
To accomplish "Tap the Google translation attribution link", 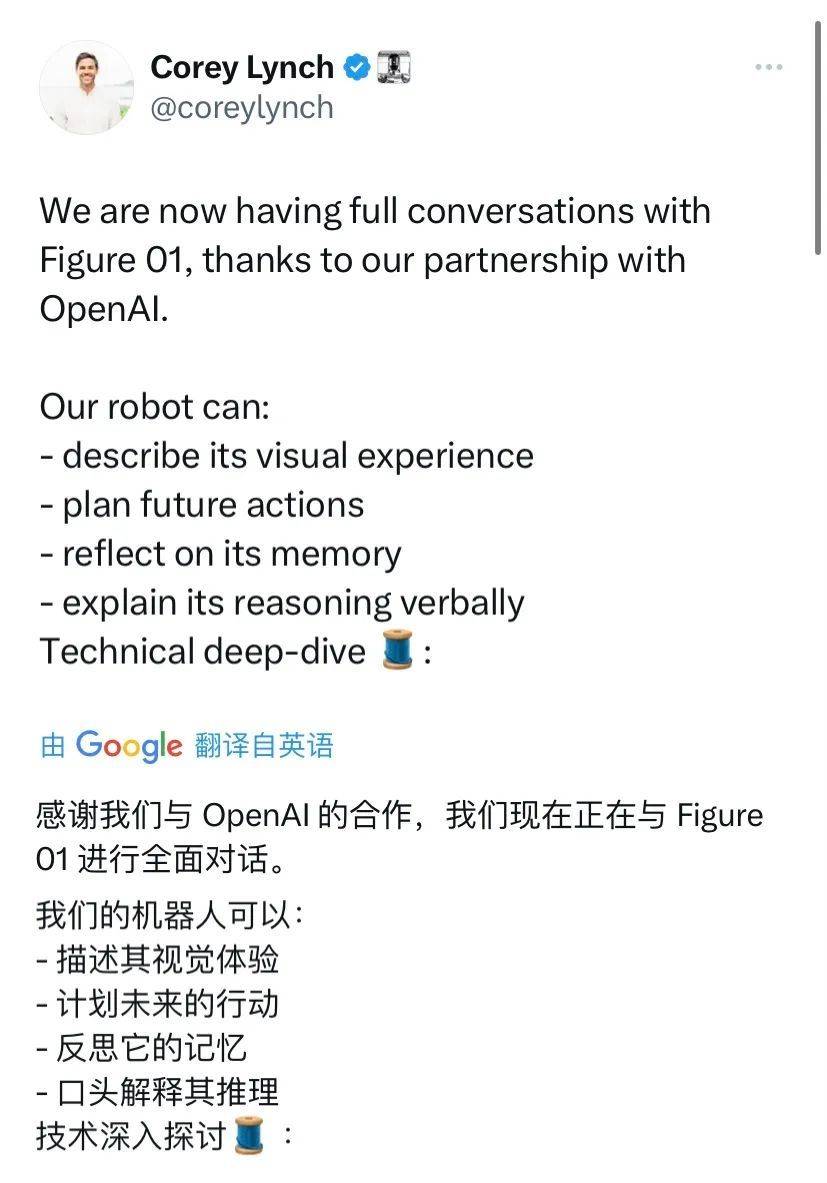I will [x=186, y=745].
